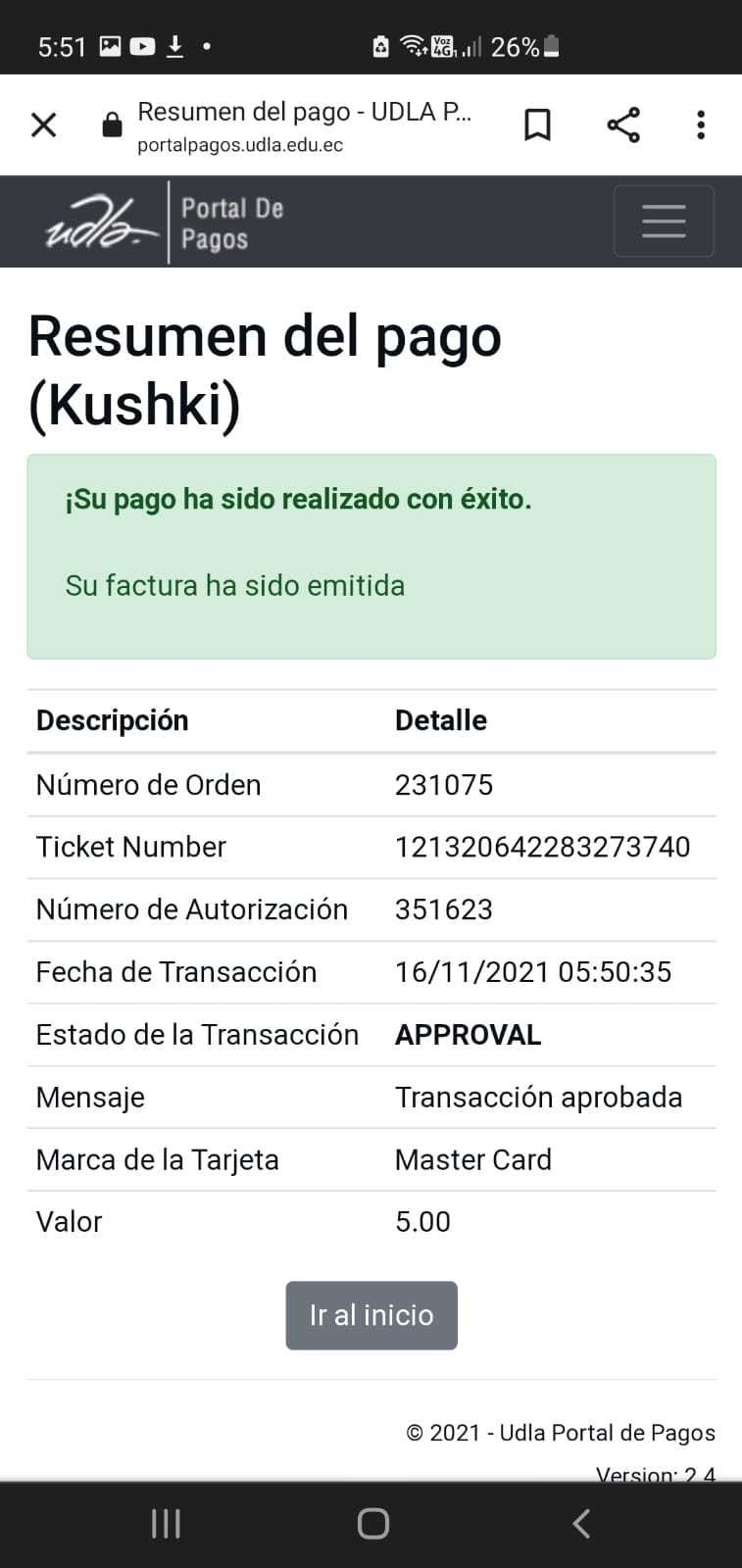Screen dimensions: 742x1568
Task: Open the browser overflow menu
Action: pyautogui.click(x=700, y=124)
